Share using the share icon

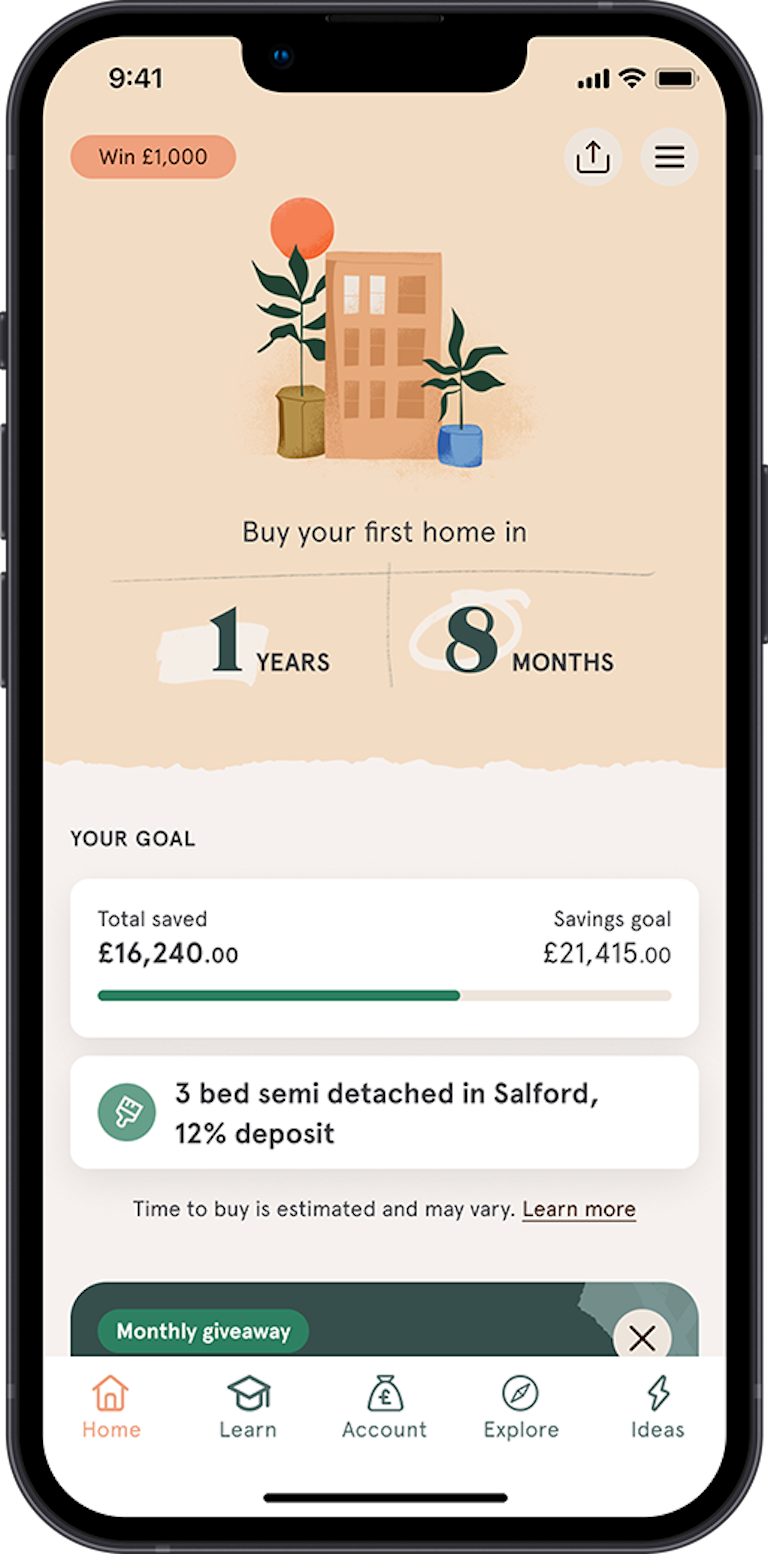tap(593, 157)
